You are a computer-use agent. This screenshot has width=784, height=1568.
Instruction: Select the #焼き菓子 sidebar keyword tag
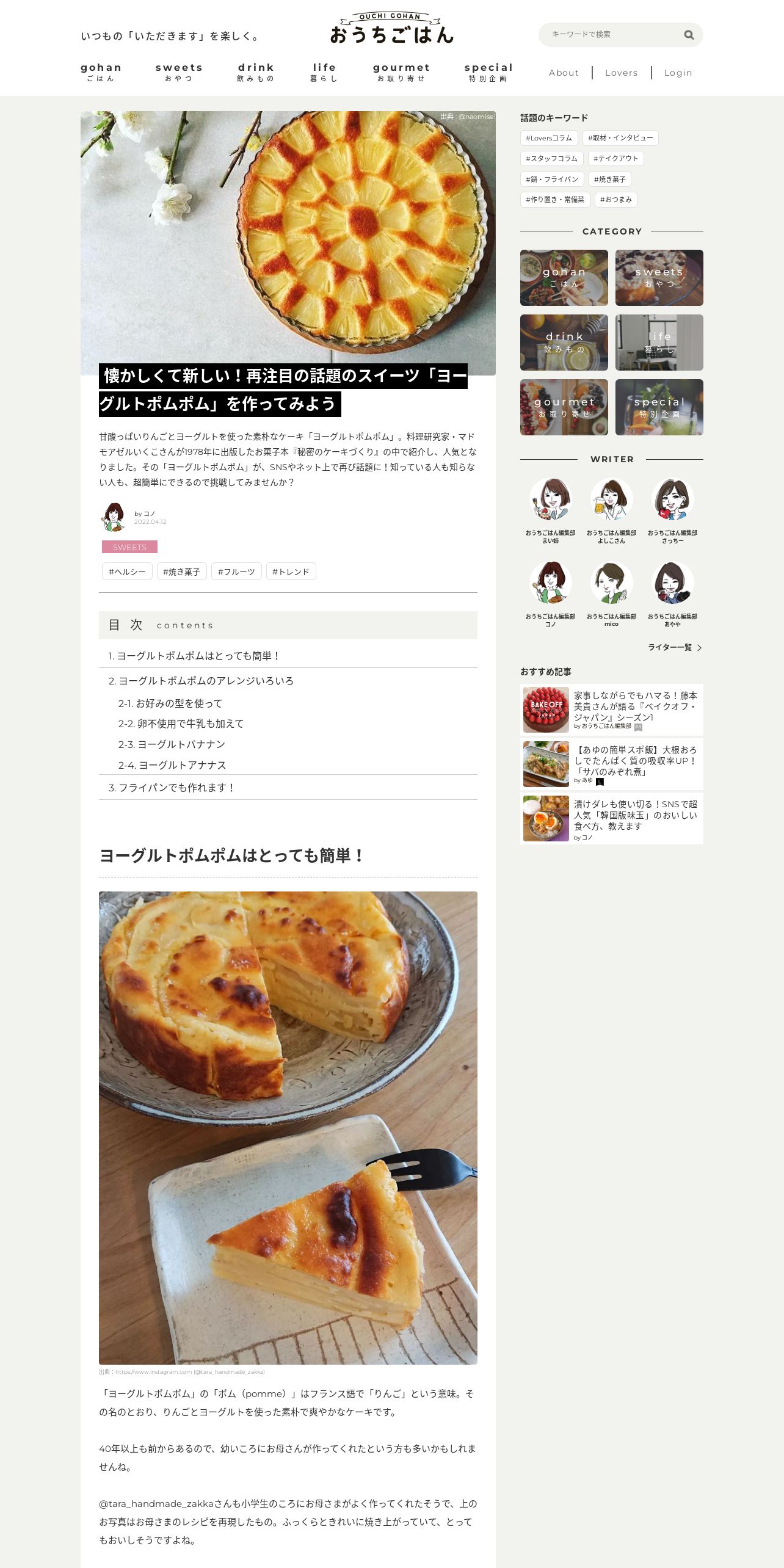(609, 180)
